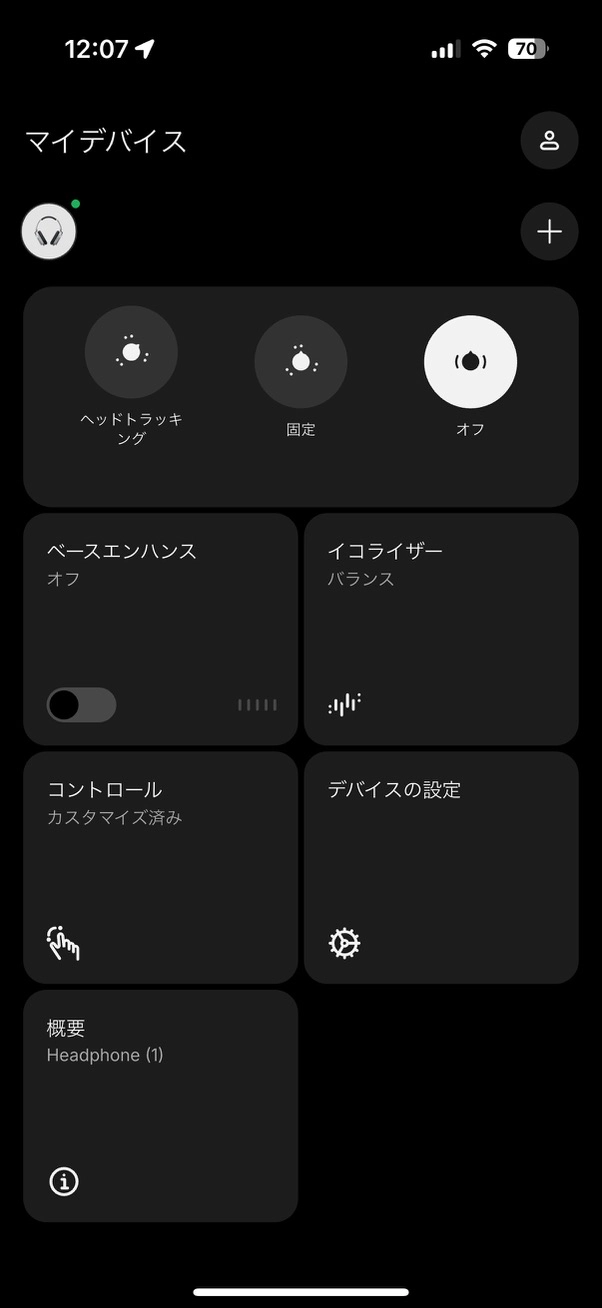Turn on the ベースエンハンス switch
Screen dimensions: 602x1308
point(81,705)
